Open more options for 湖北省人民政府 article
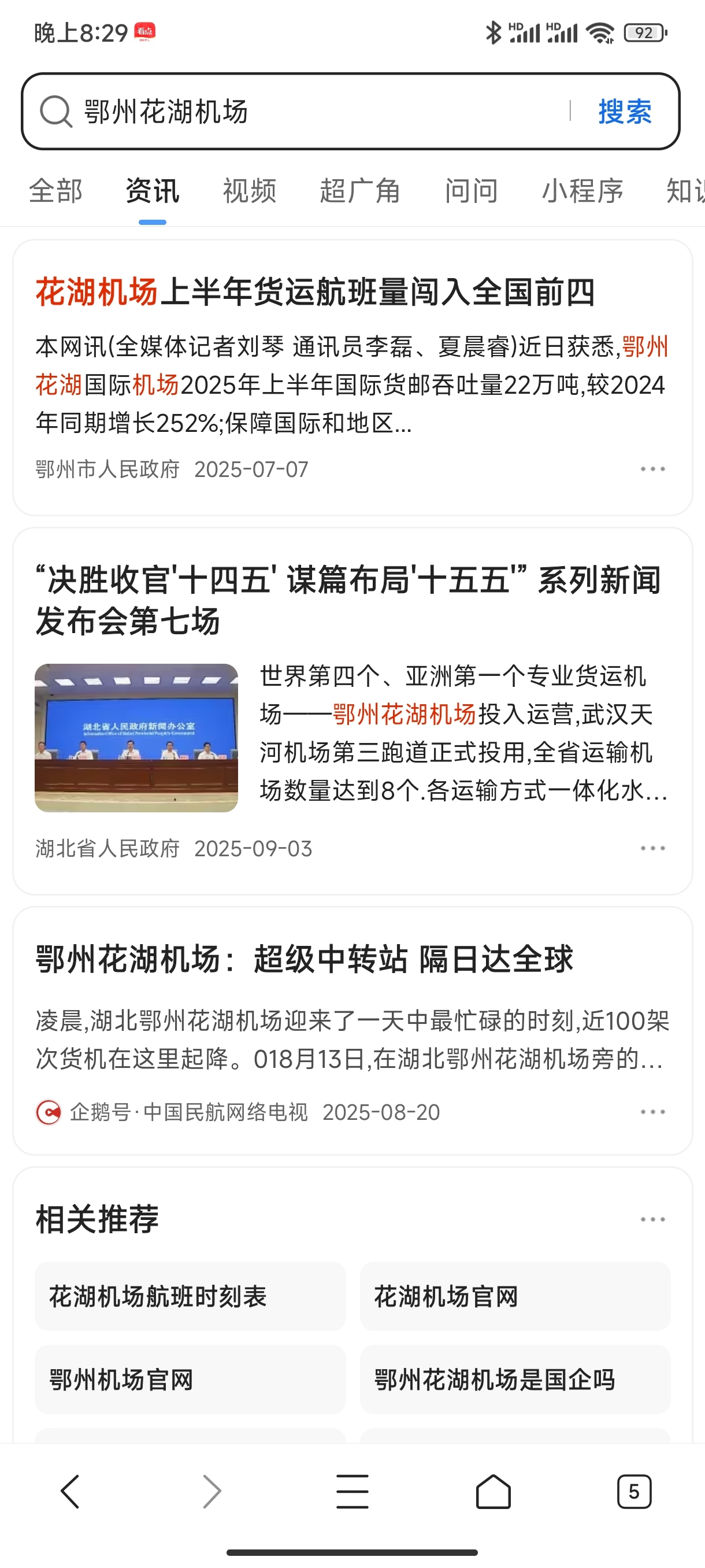This screenshot has width=705, height=1568. point(652,849)
